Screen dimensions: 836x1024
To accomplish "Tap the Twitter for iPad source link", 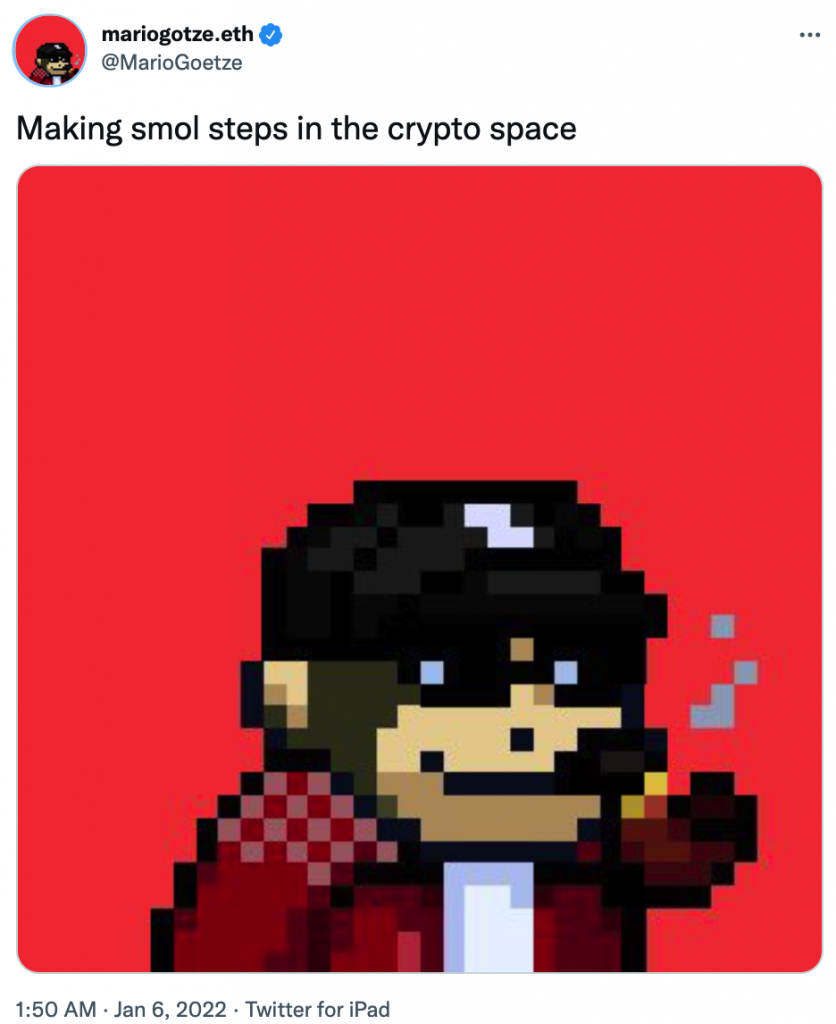I will click(x=317, y=1008).
